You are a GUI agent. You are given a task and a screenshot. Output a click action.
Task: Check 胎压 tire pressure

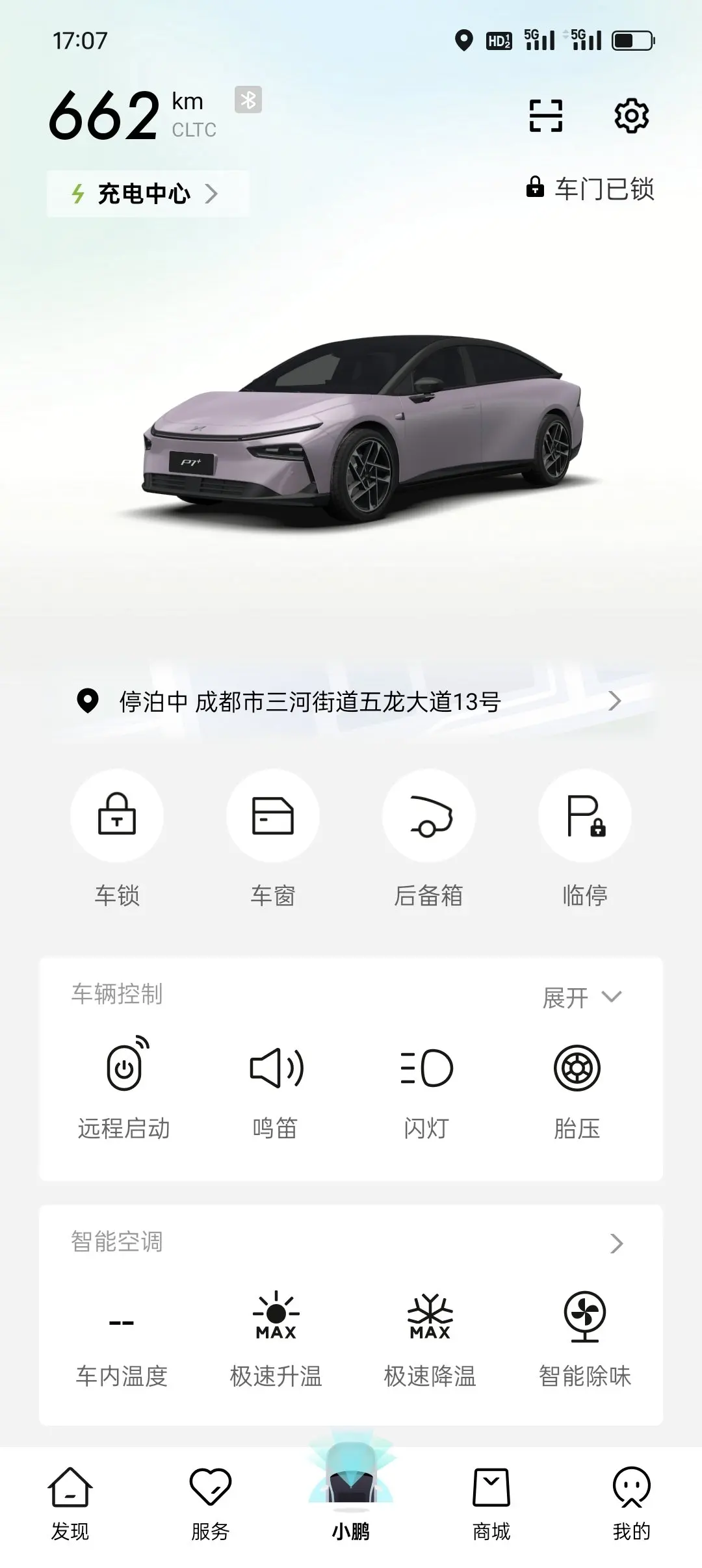(577, 1088)
